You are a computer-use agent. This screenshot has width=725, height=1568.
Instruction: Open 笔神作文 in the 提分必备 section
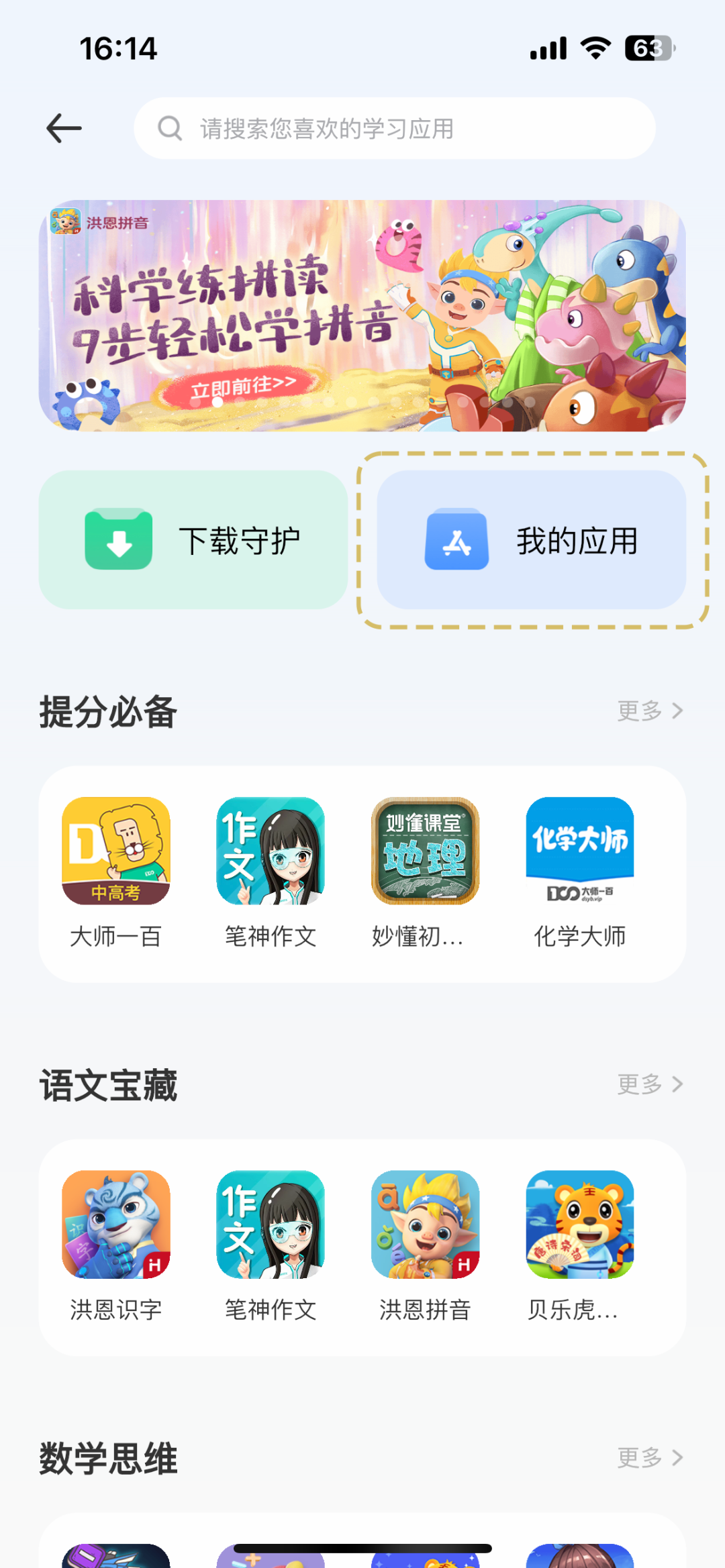[270, 851]
